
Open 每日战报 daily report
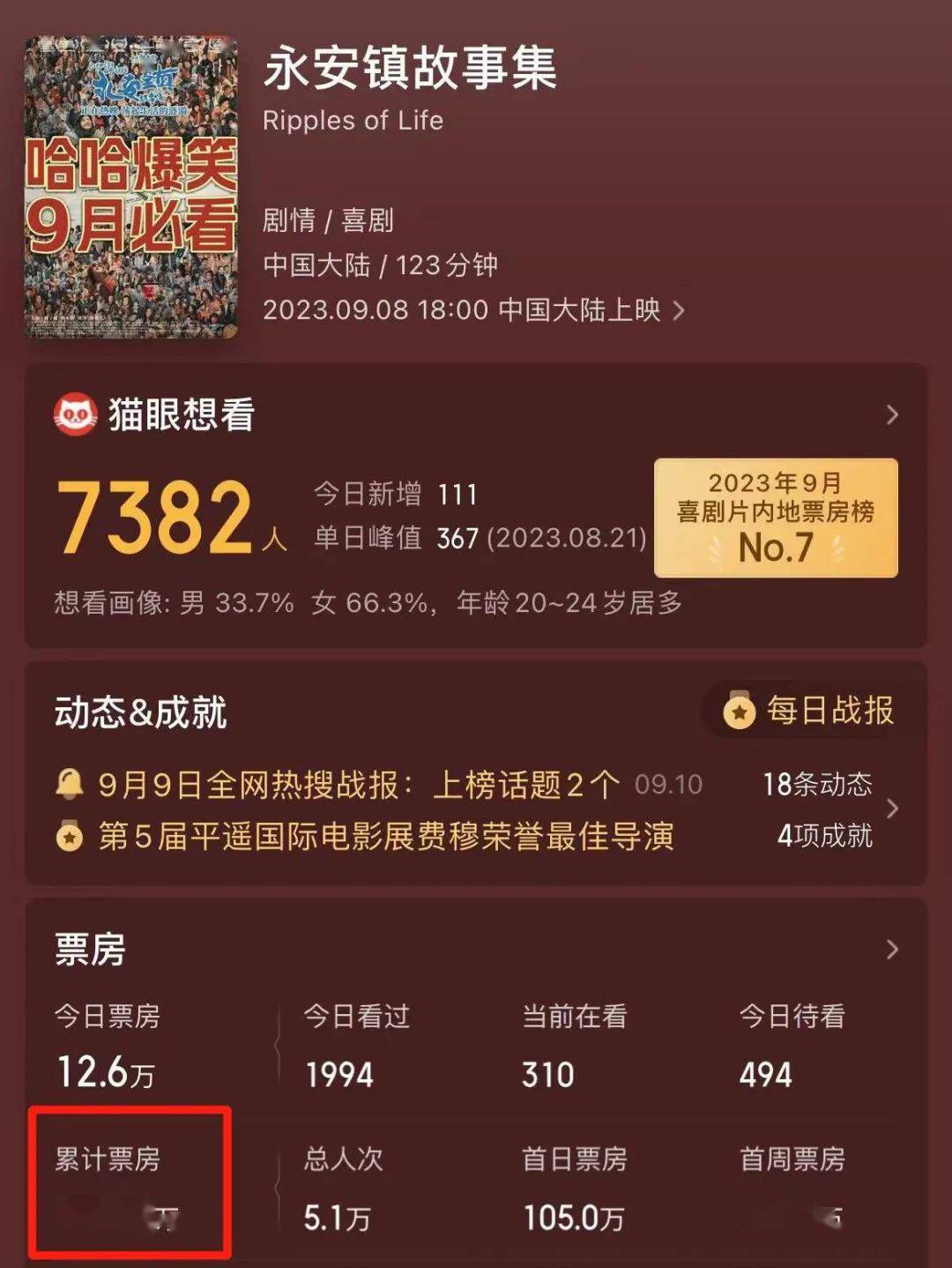click(811, 711)
